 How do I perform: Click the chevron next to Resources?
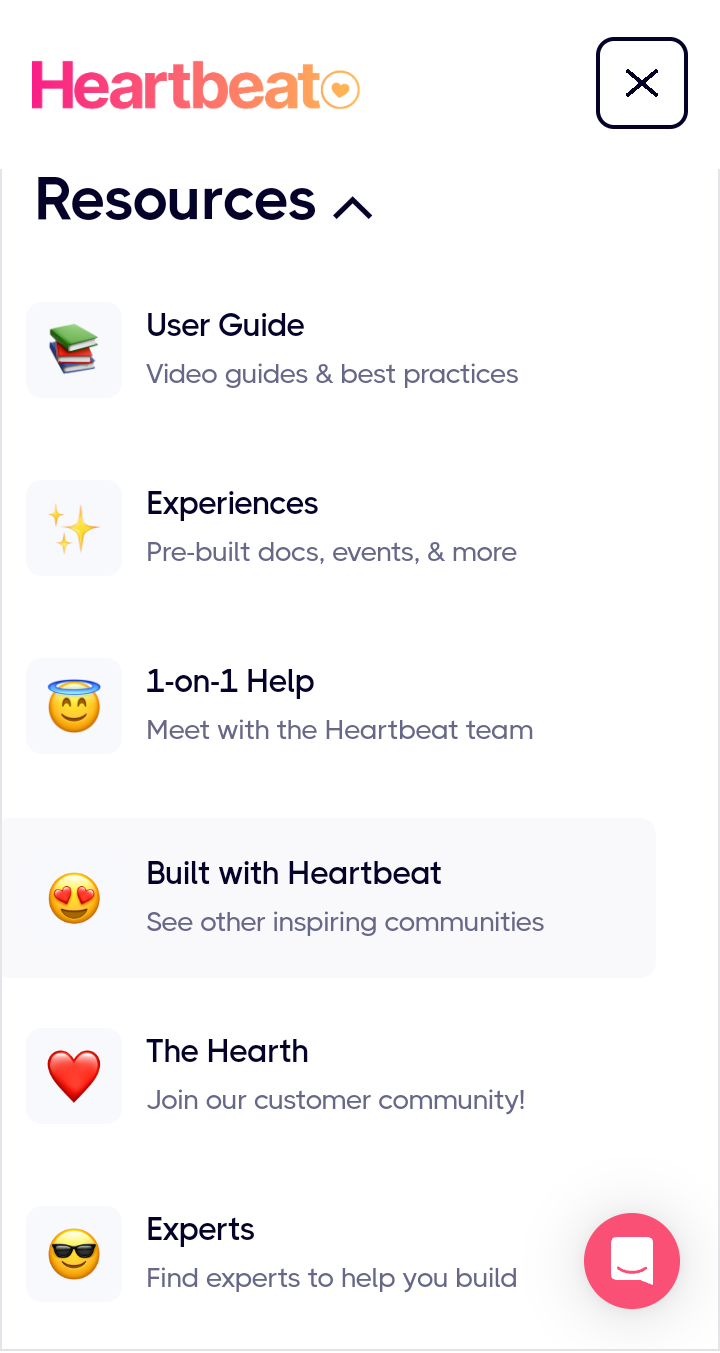[352, 208]
